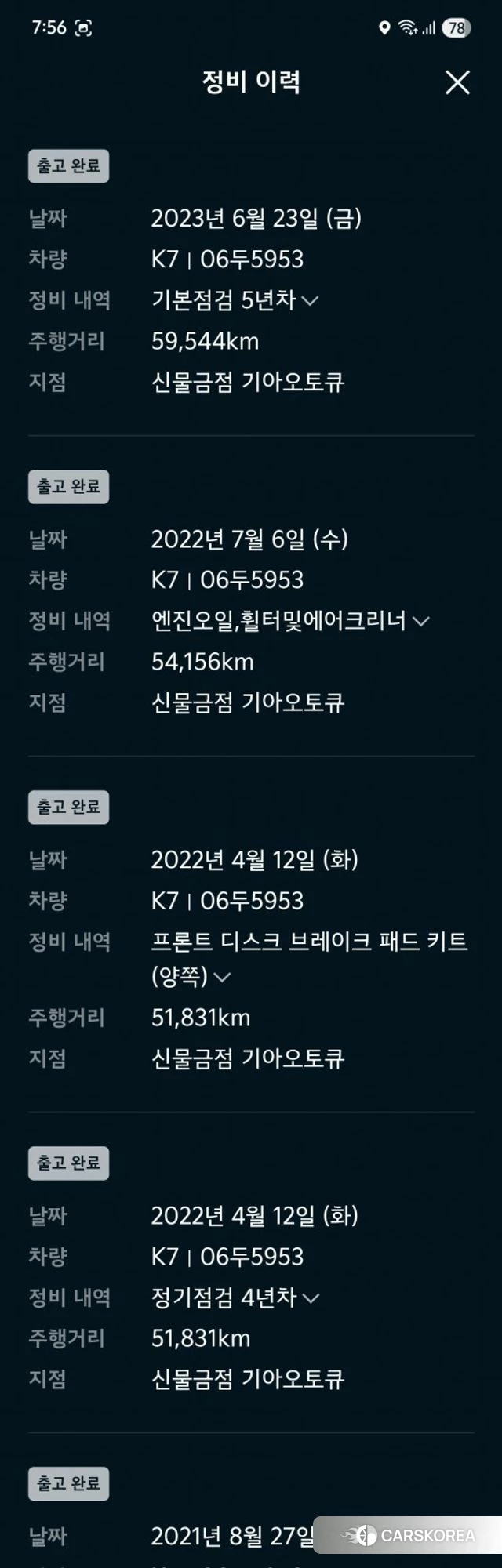This screenshot has width=502, height=1568.
Task: Expand 엔진오일,휠터및에어크리너 details
Action: [421, 621]
